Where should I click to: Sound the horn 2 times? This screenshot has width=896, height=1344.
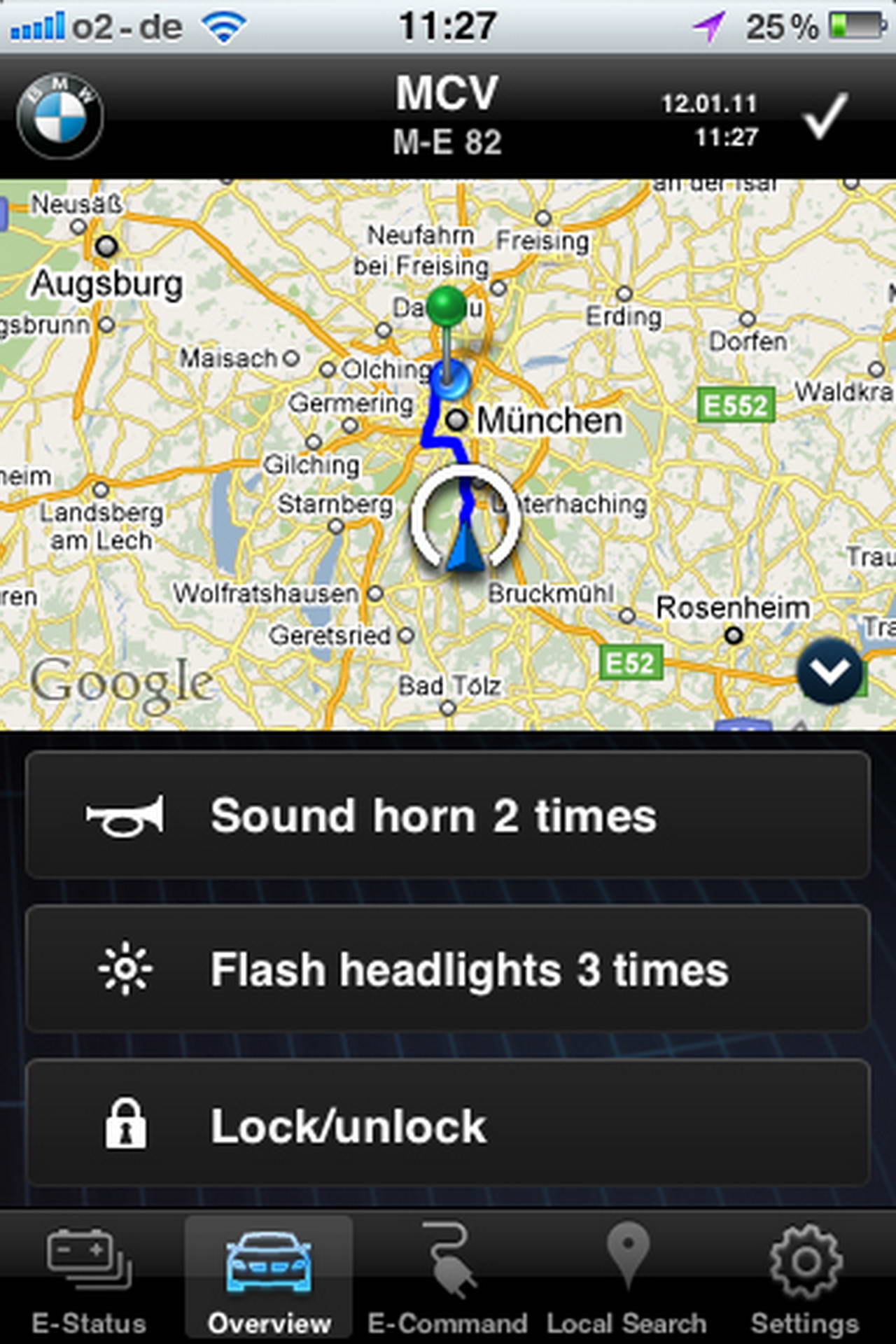point(448,815)
